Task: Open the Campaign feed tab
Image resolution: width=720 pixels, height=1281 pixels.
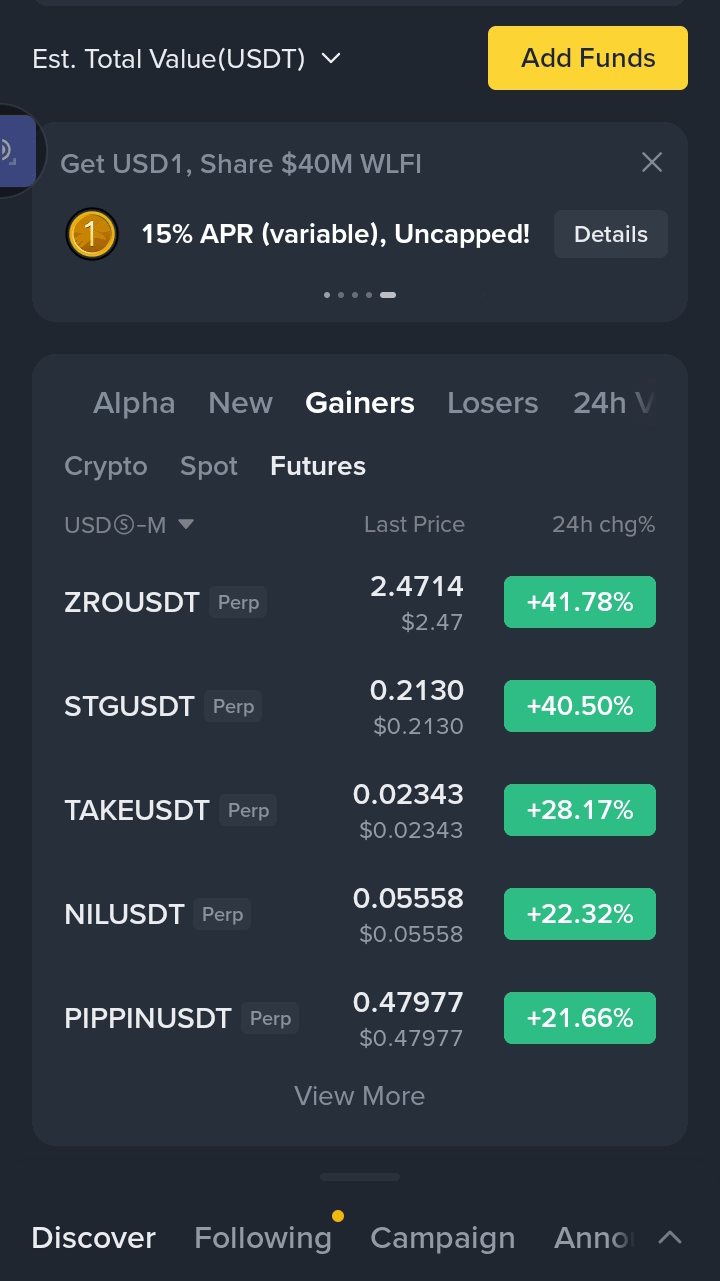Action: (442, 1238)
